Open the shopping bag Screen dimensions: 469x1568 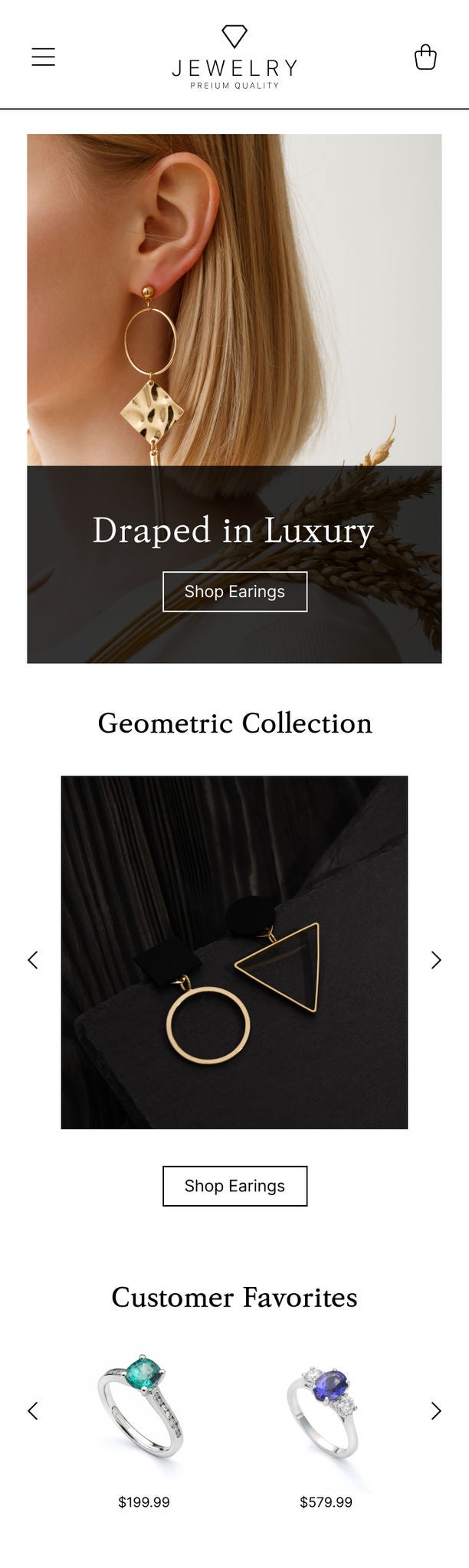[425, 57]
